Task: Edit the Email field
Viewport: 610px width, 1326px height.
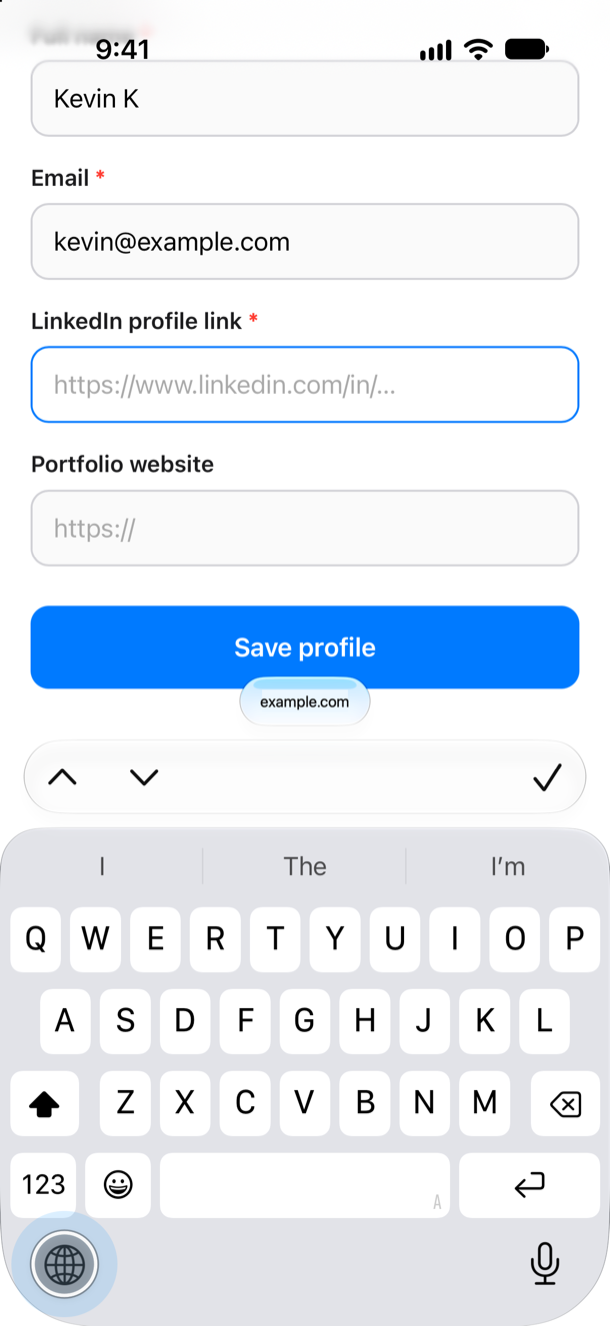Action: [x=305, y=242]
